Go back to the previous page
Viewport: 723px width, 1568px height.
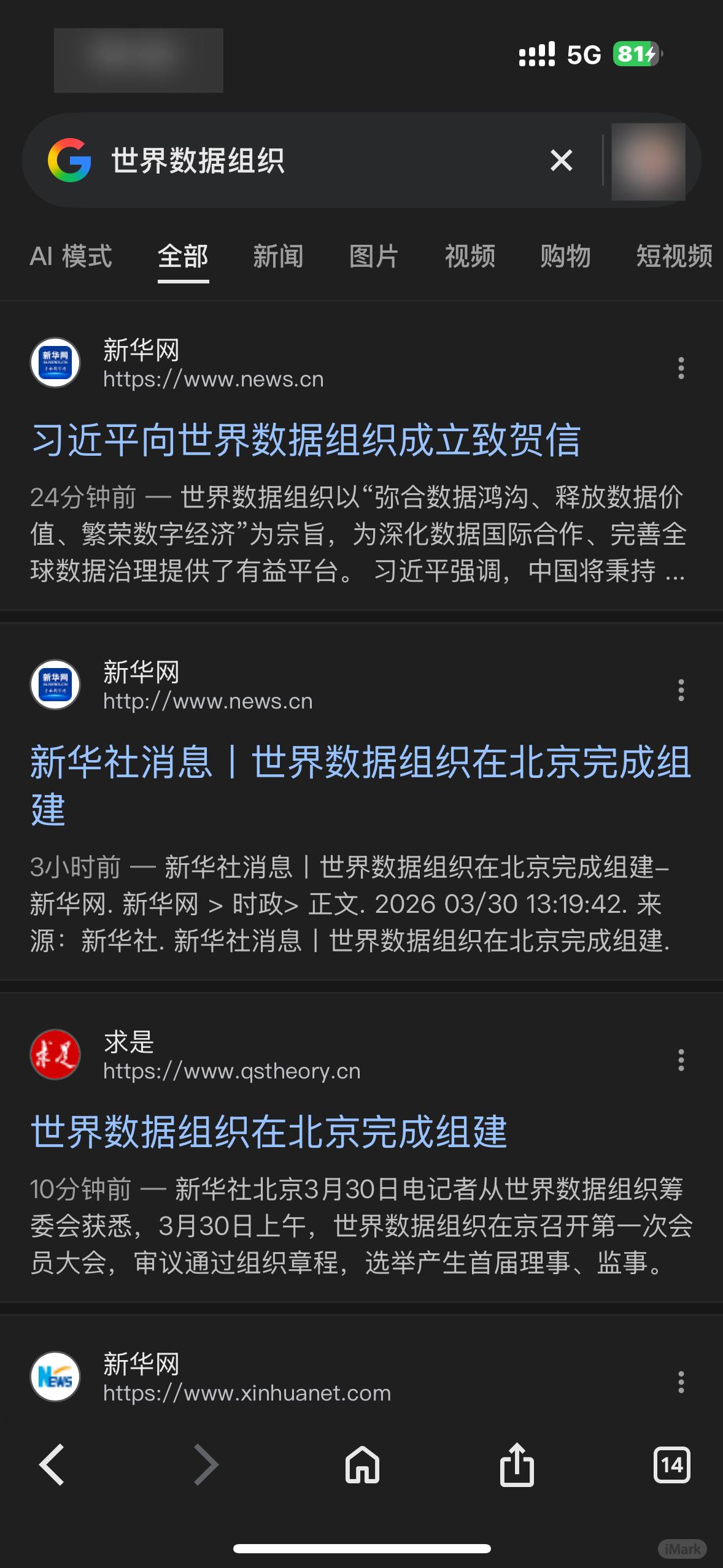[52, 1465]
